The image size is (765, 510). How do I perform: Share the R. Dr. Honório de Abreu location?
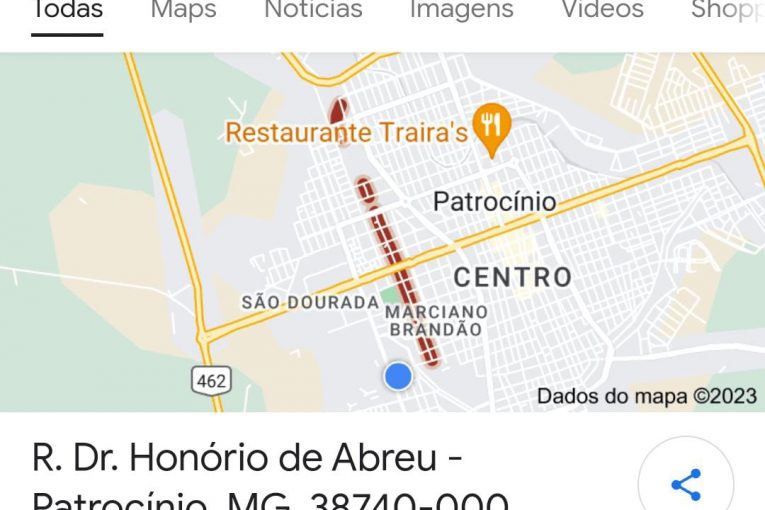coord(685,484)
